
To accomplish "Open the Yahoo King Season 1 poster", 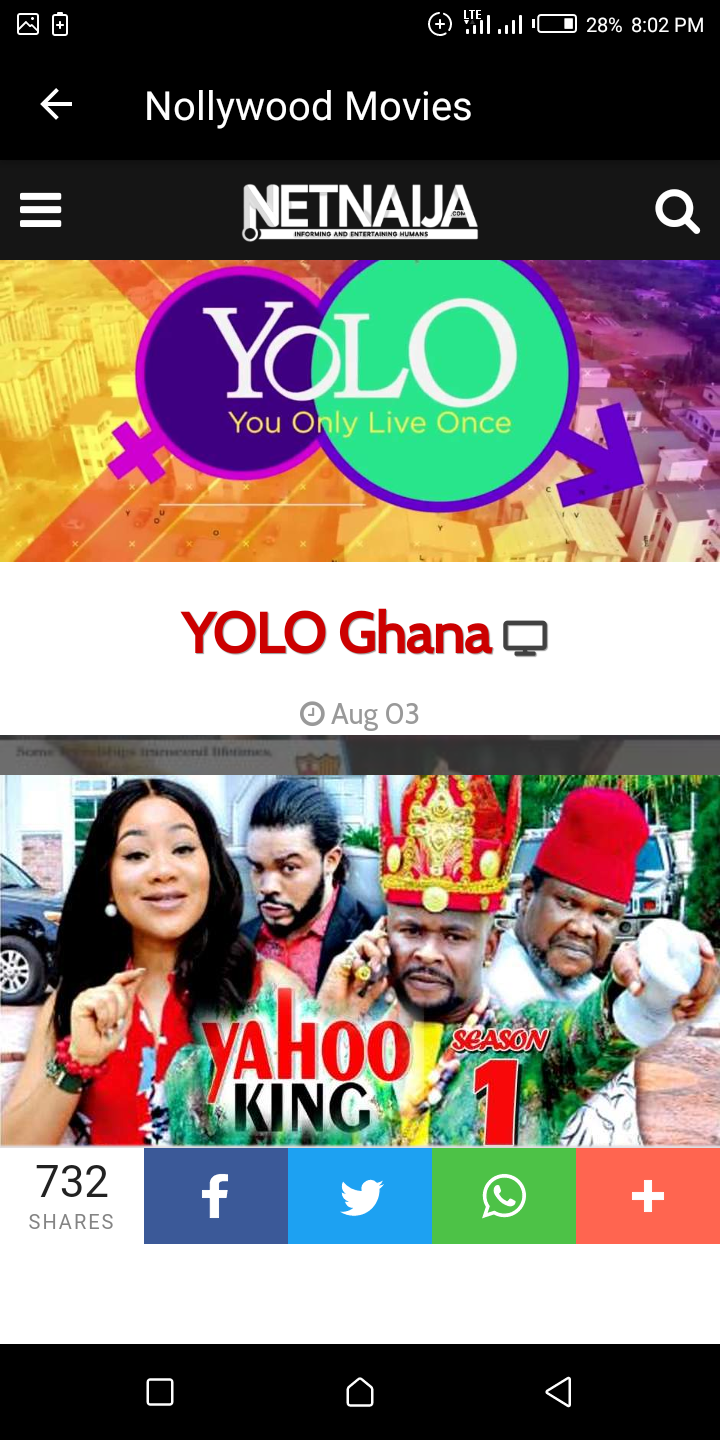I will 360,960.
